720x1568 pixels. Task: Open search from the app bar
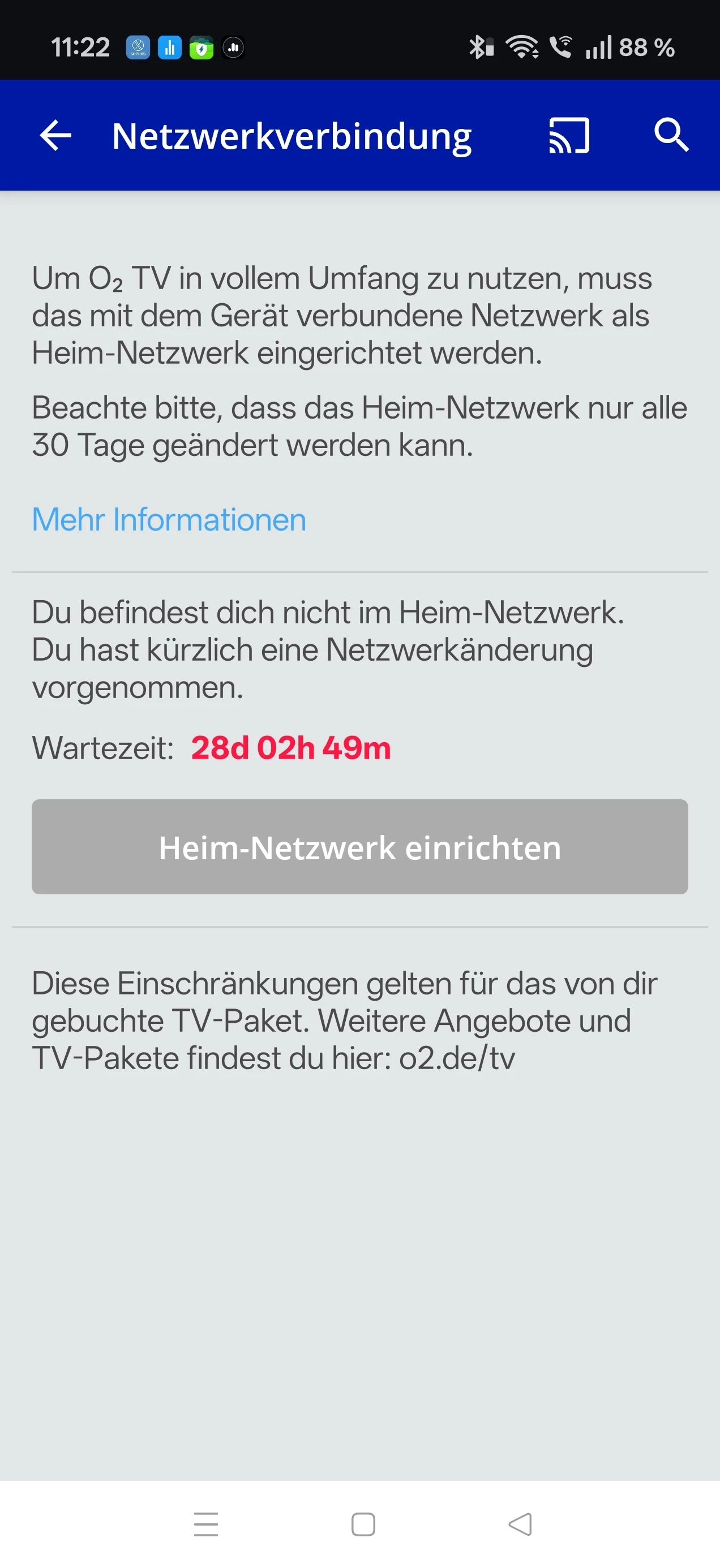671,135
